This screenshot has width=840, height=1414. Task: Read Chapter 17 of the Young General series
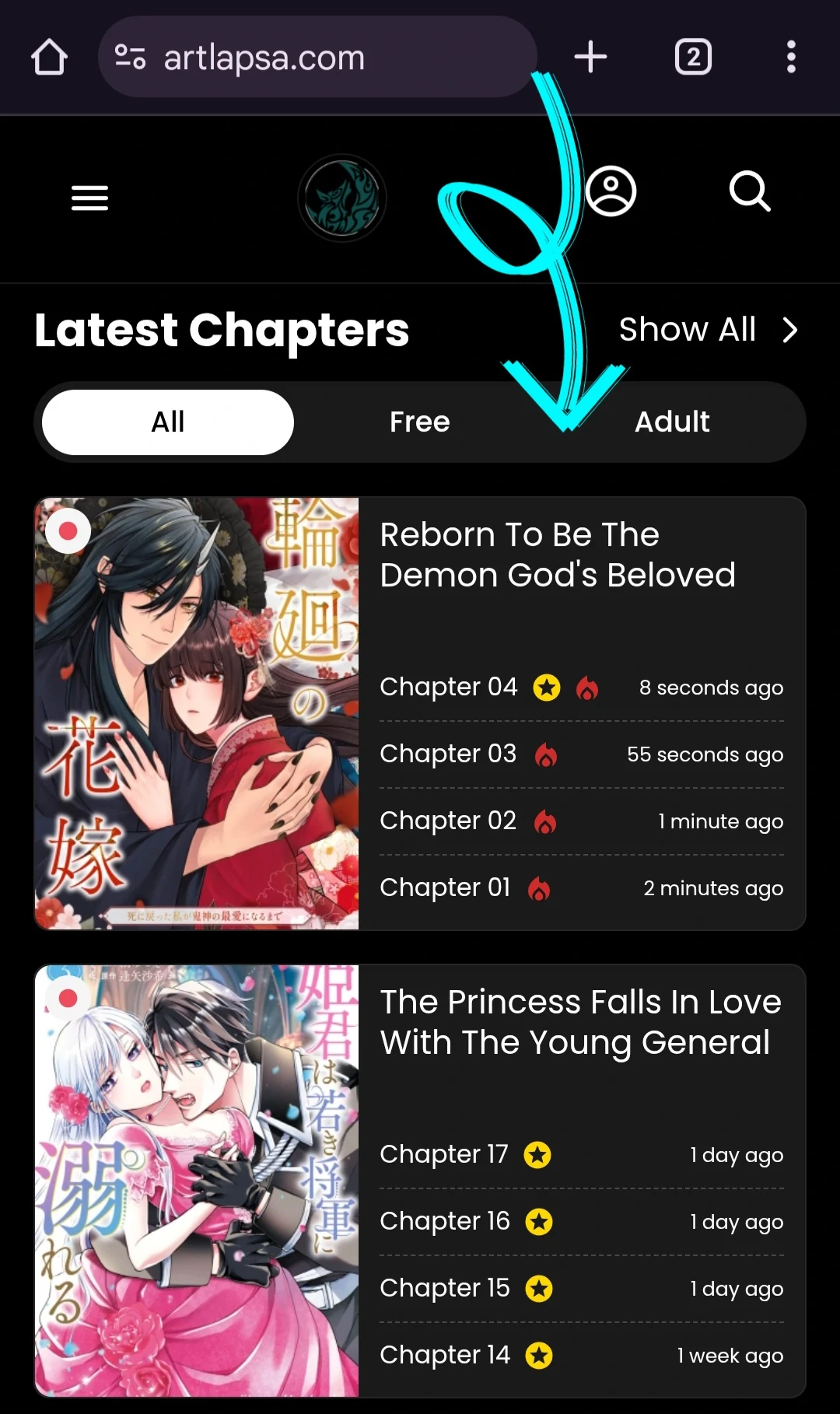point(443,1155)
